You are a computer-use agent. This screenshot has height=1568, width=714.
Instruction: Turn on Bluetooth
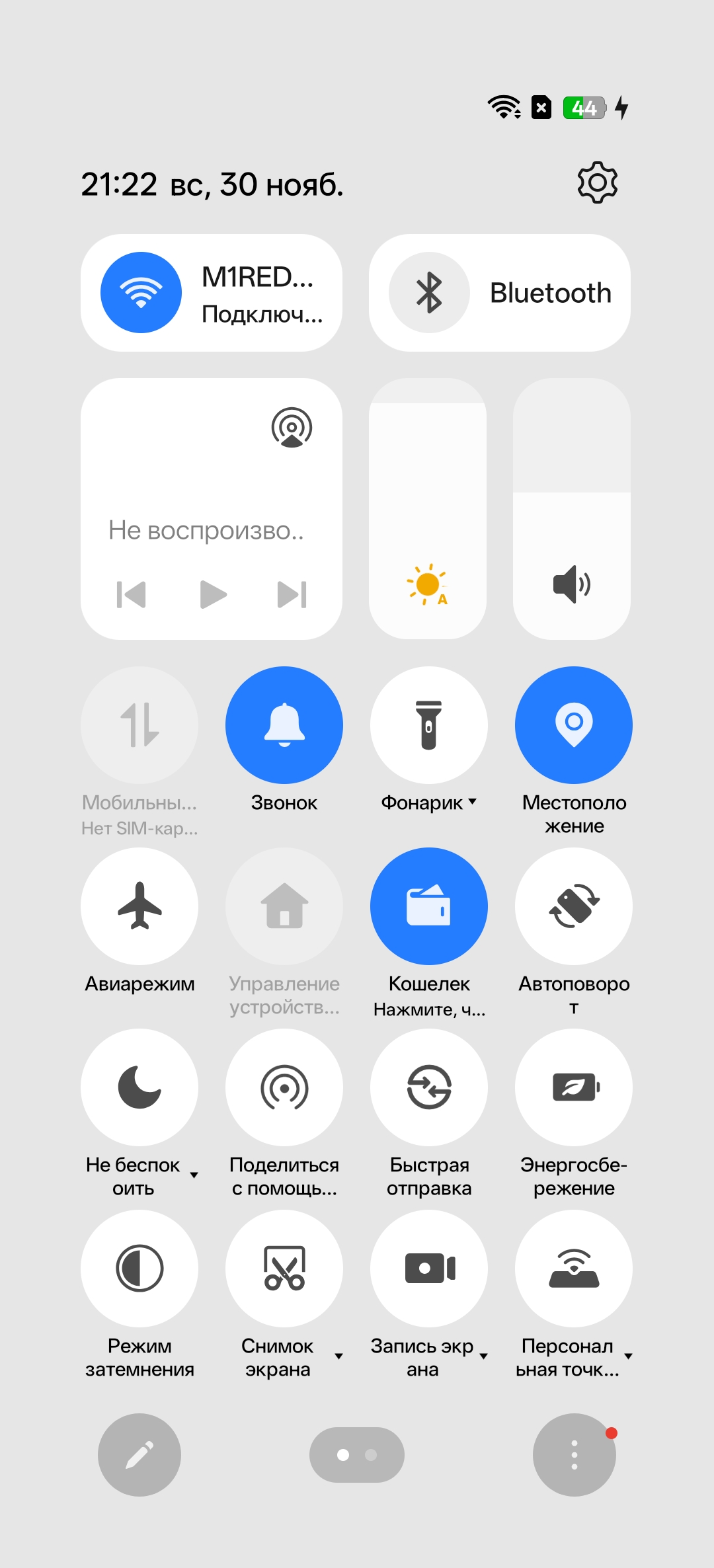point(430,293)
